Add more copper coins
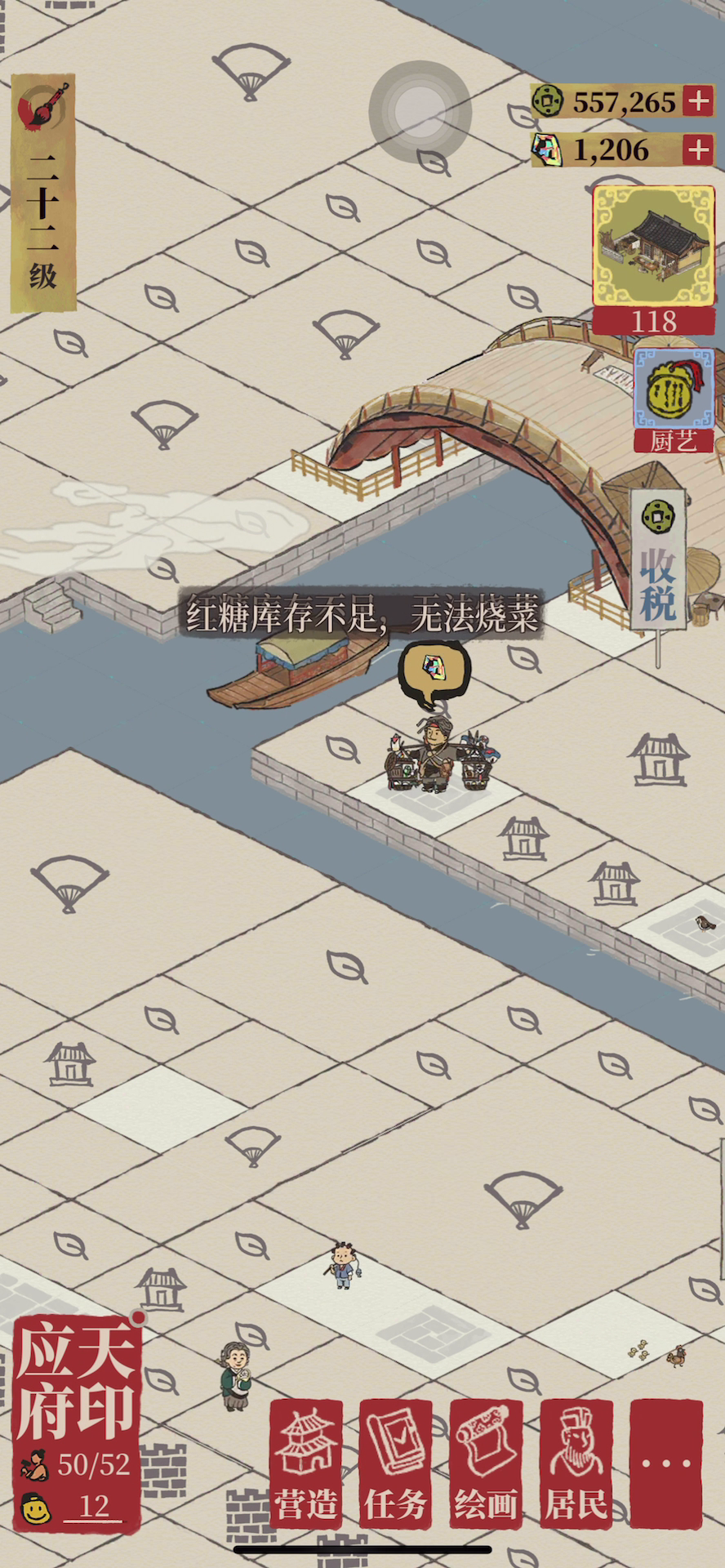This screenshot has width=725, height=1568. [x=699, y=101]
